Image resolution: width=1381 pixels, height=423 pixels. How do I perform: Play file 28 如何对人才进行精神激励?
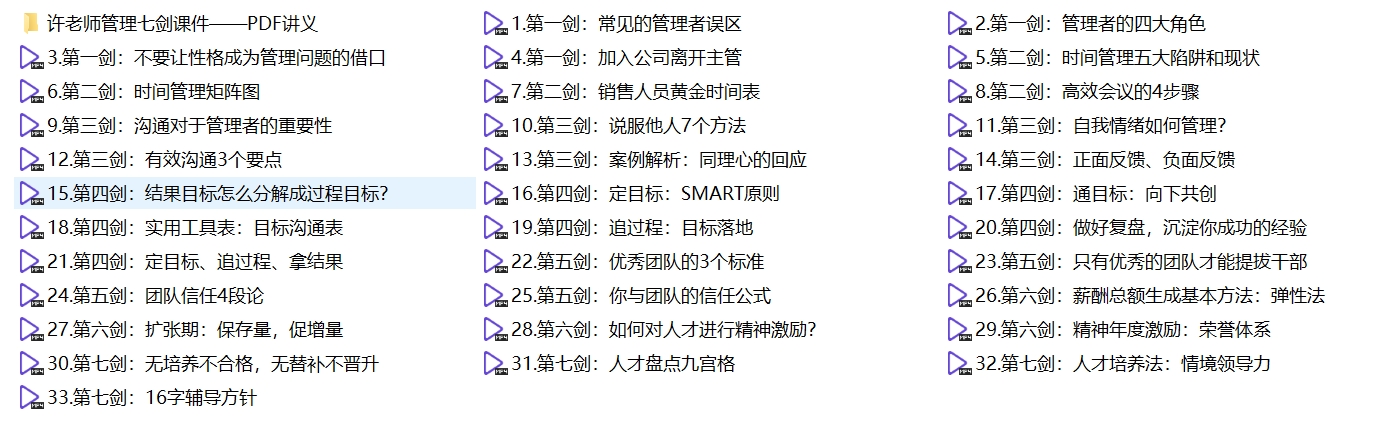pyautogui.click(x=664, y=330)
